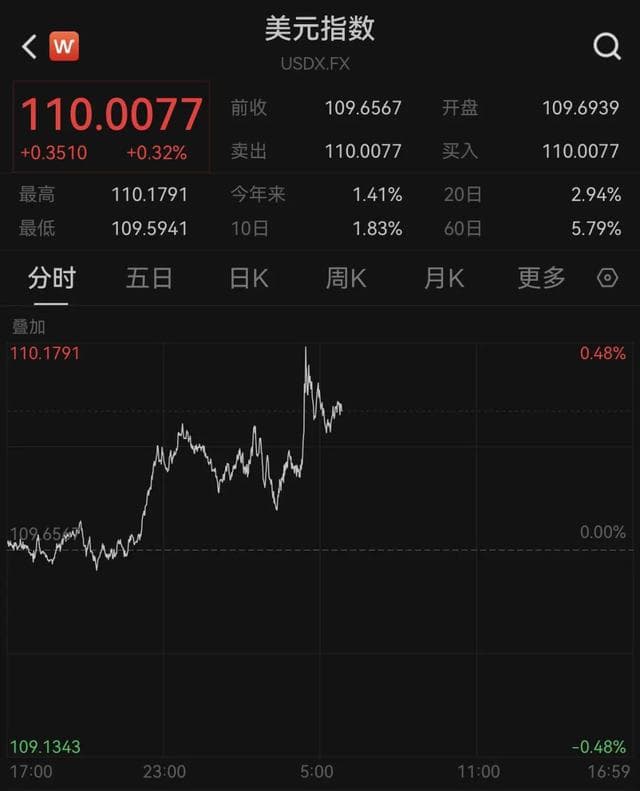Image resolution: width=640 pixels, height=791 pixels.
Task: Select the 分时 chart tab
Action: pyautogui.click(x=51, y=278)
